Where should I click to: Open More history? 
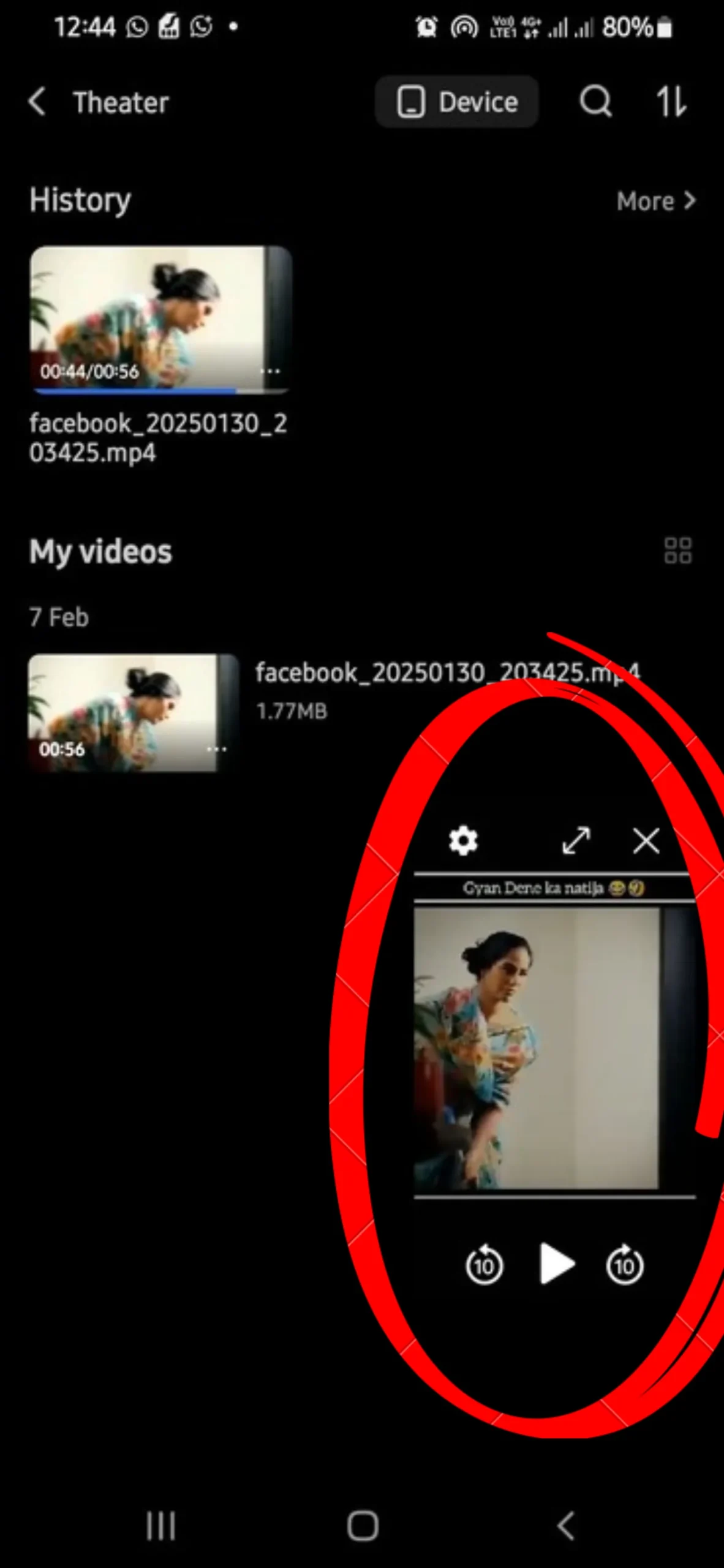tap(657, 201)
